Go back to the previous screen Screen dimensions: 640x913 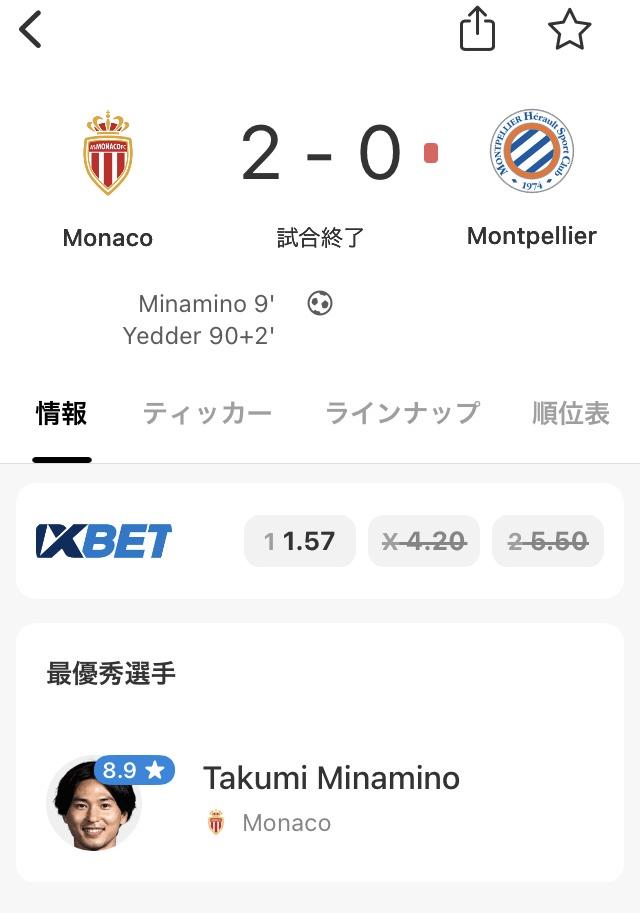pos(32,30)
